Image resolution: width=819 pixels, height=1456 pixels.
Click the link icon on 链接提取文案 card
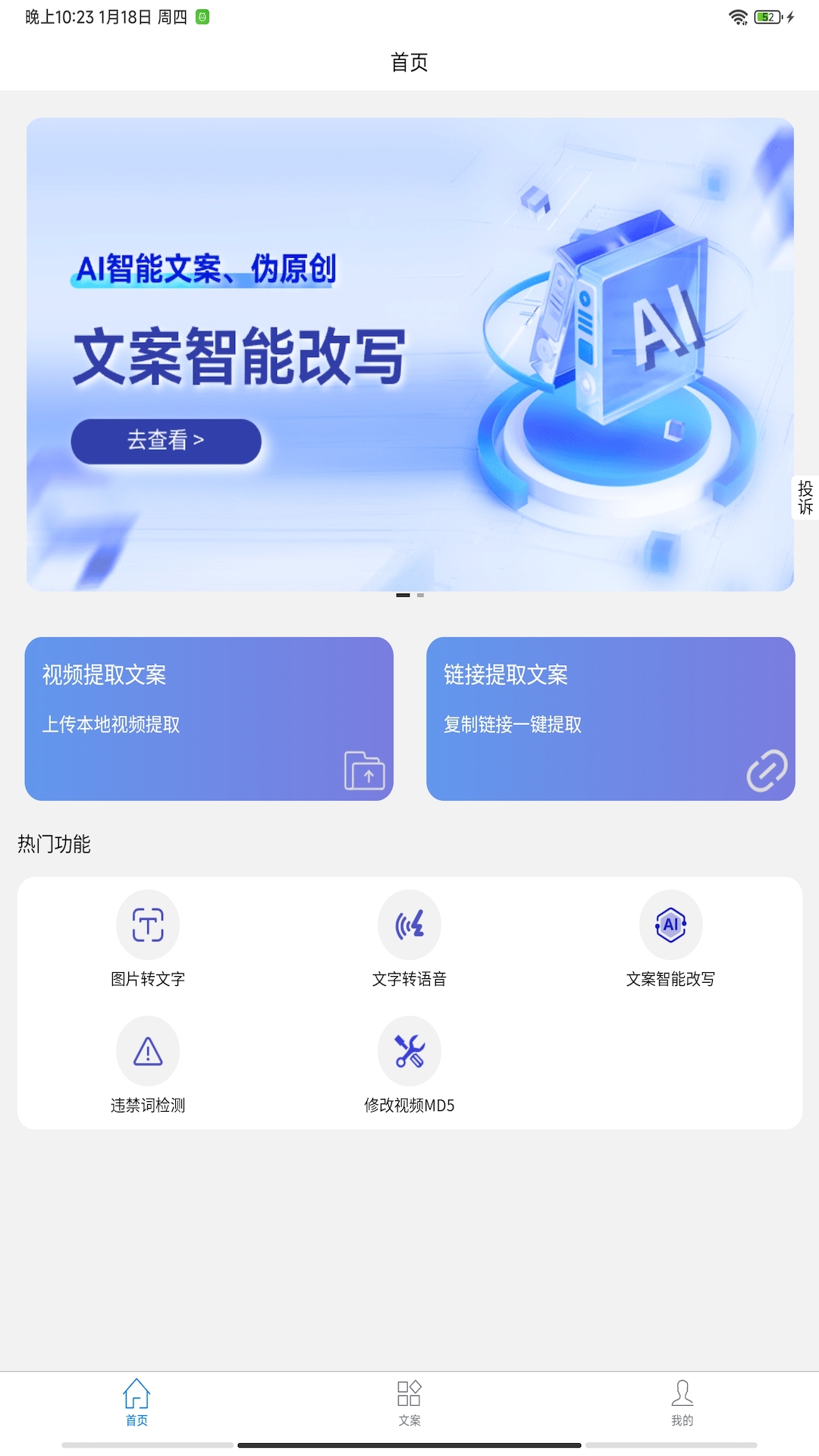[767, 772]
